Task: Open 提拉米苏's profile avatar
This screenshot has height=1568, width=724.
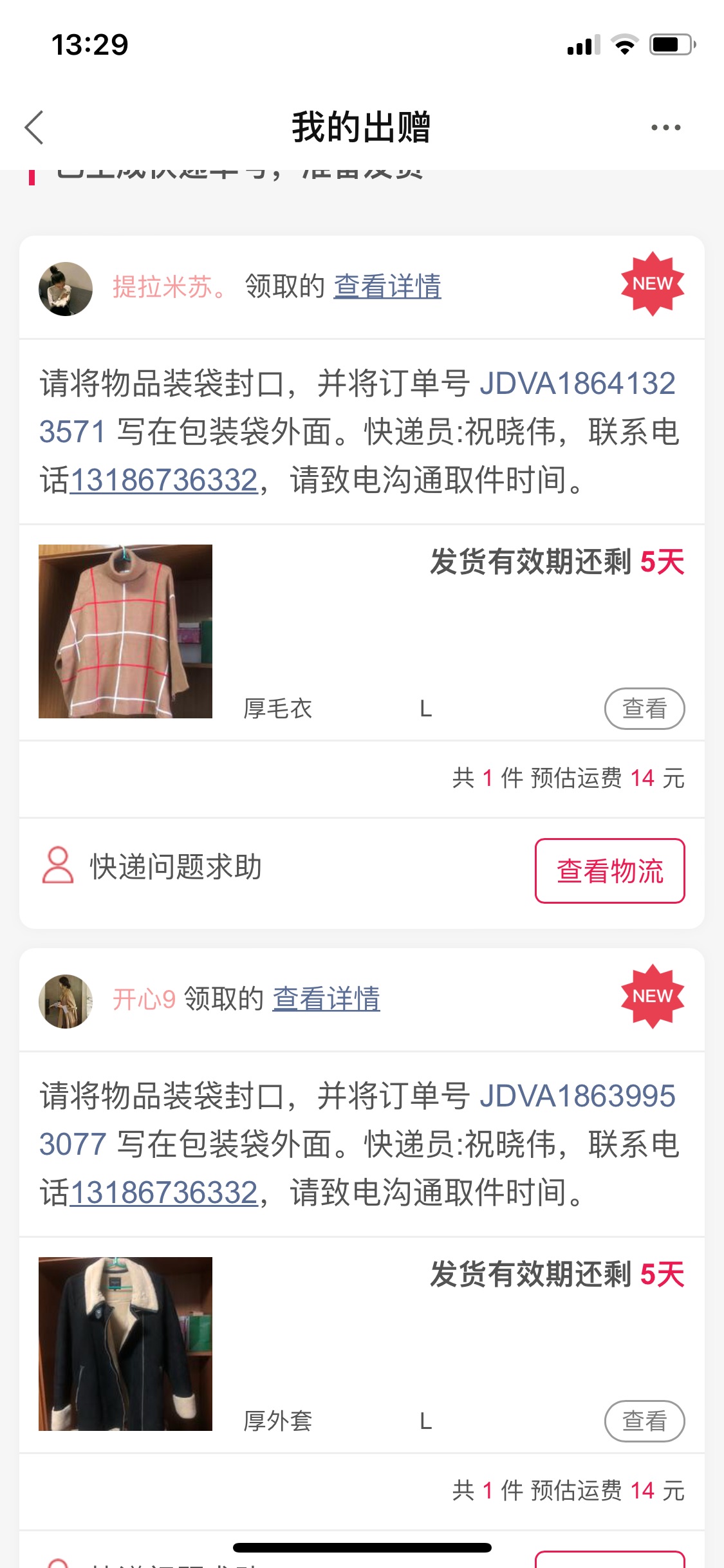Action: click(x=66, y=288)
